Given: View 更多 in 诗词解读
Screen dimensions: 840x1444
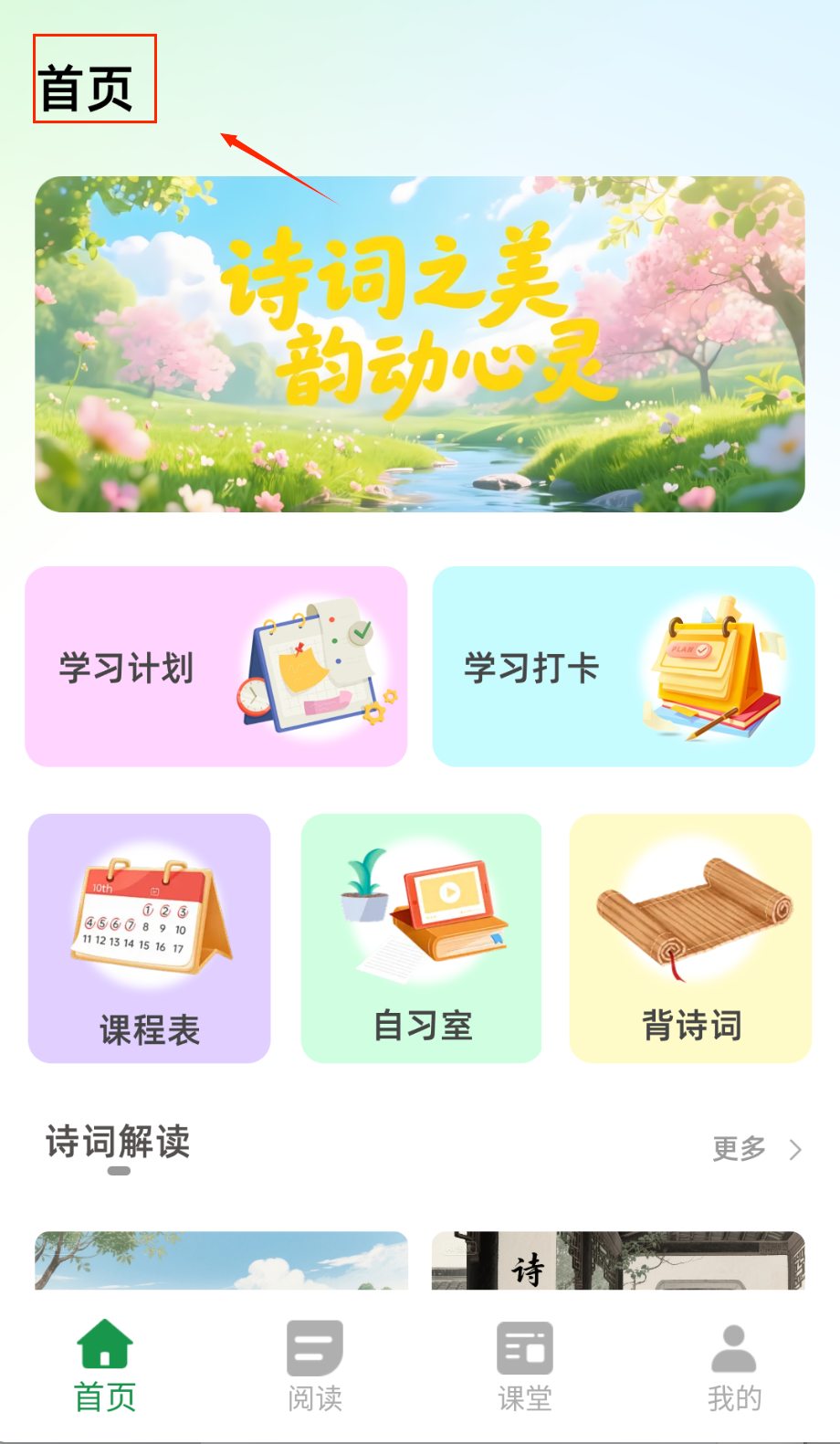Looking at the screenshot, I should 756,1148.
